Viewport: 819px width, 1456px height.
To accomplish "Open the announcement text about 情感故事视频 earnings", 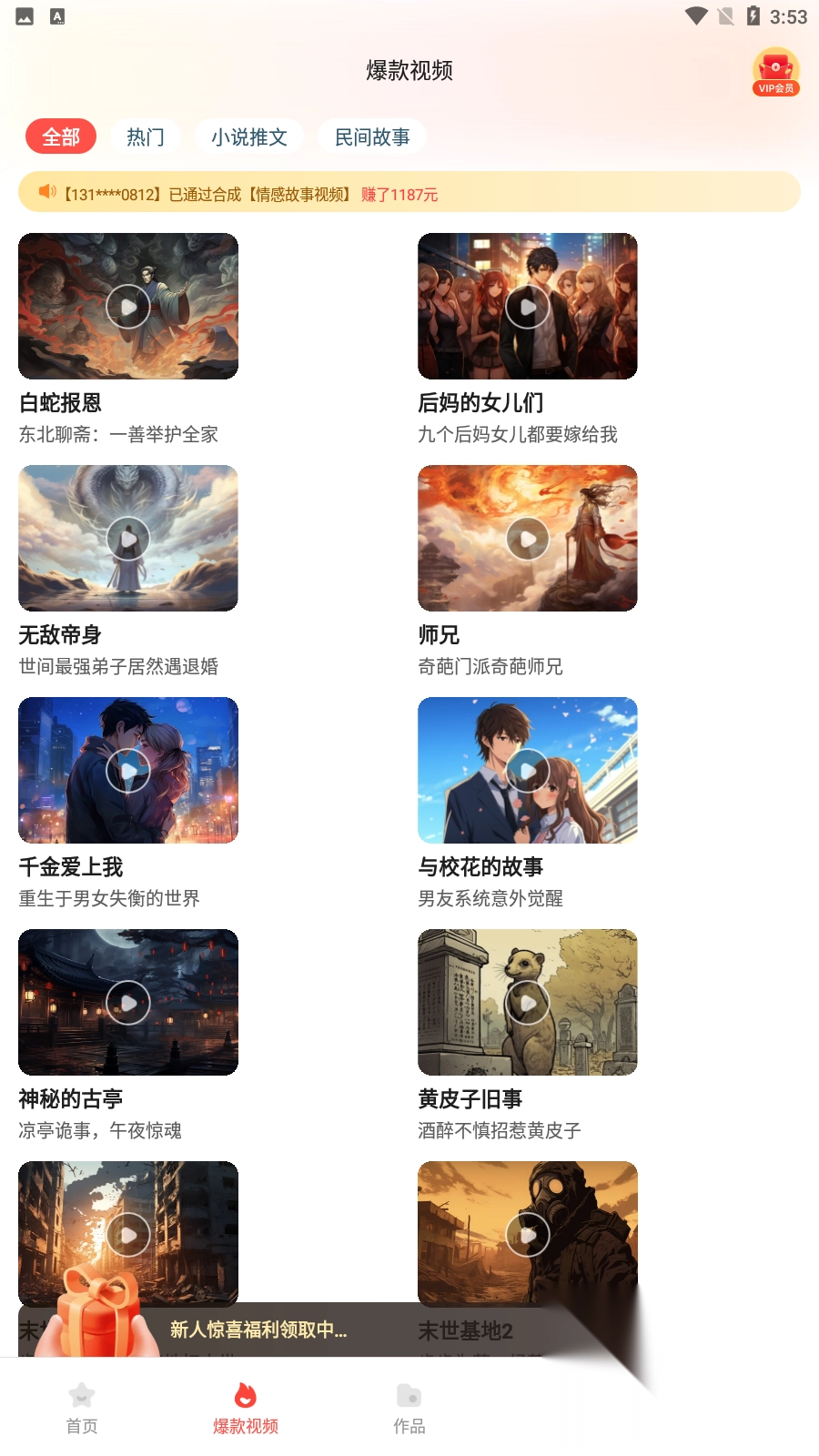I will [250, 194].
